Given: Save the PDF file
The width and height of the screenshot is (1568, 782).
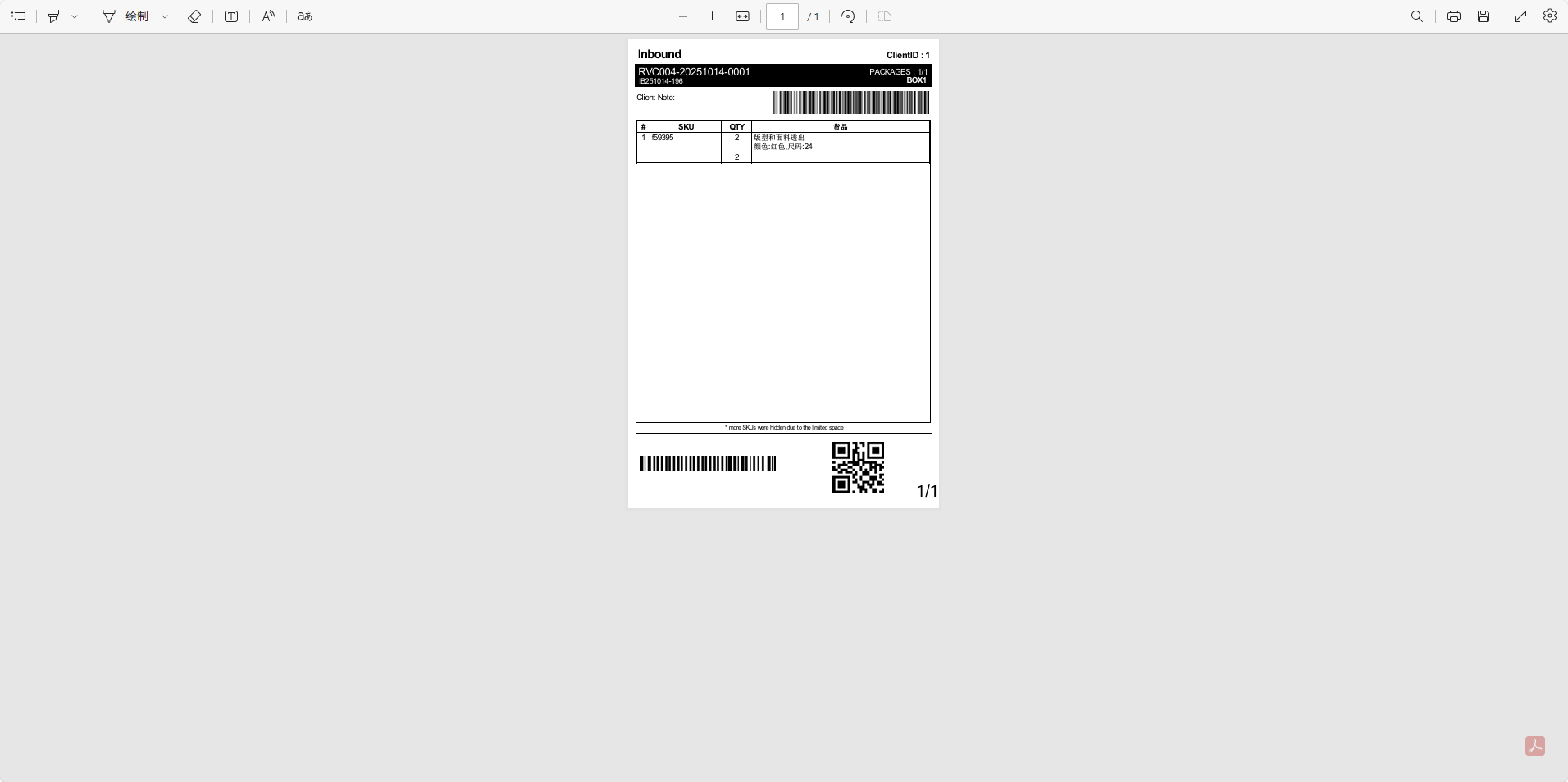Looking at the screenshot, I should [1484, 16].
